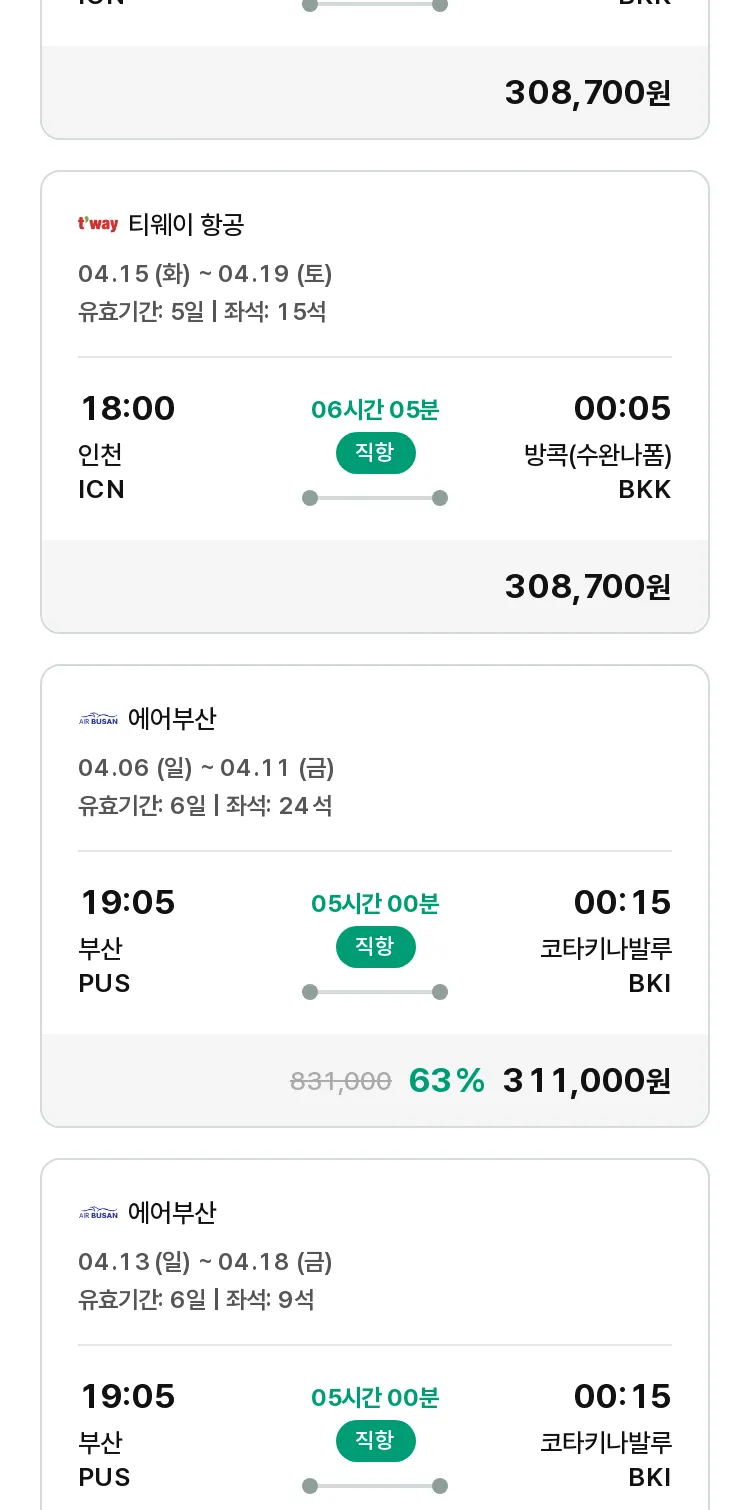Screen dimensions: 750x1510
Task: Open T'way flight card for 04.15–04.19 Bangkok
Action: tap(375, 402)
